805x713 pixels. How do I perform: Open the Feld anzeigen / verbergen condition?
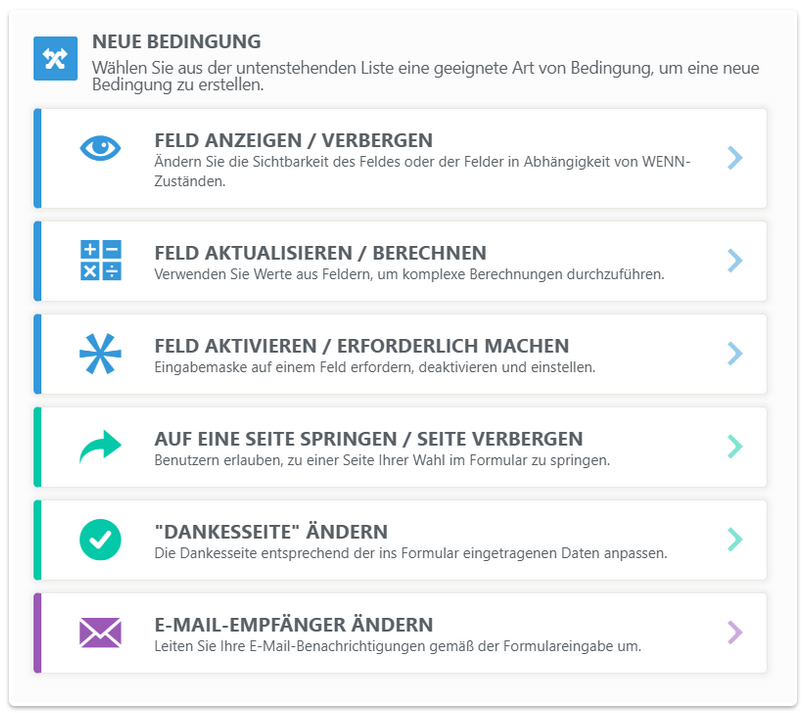point(400,158)
